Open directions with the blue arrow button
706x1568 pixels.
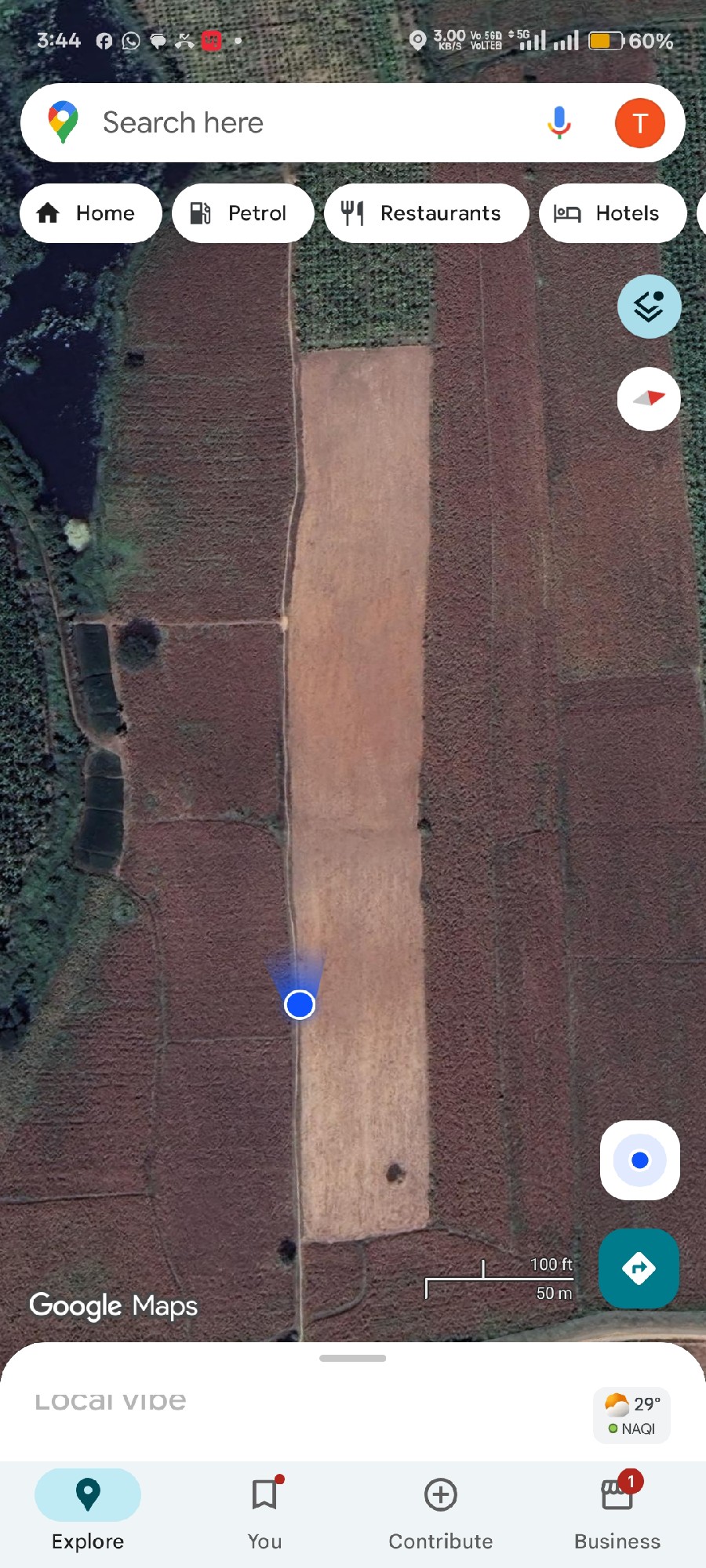(x=639, y=1268)
